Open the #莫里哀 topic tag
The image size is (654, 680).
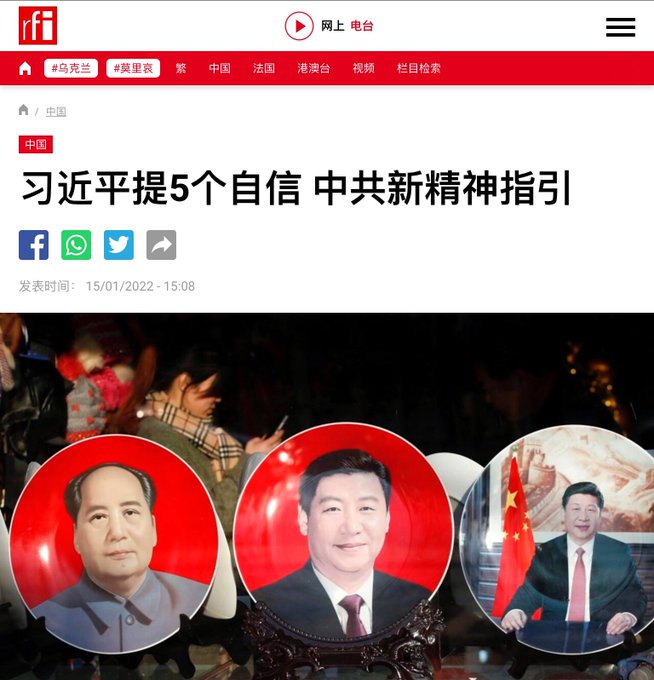coord(133,68)
